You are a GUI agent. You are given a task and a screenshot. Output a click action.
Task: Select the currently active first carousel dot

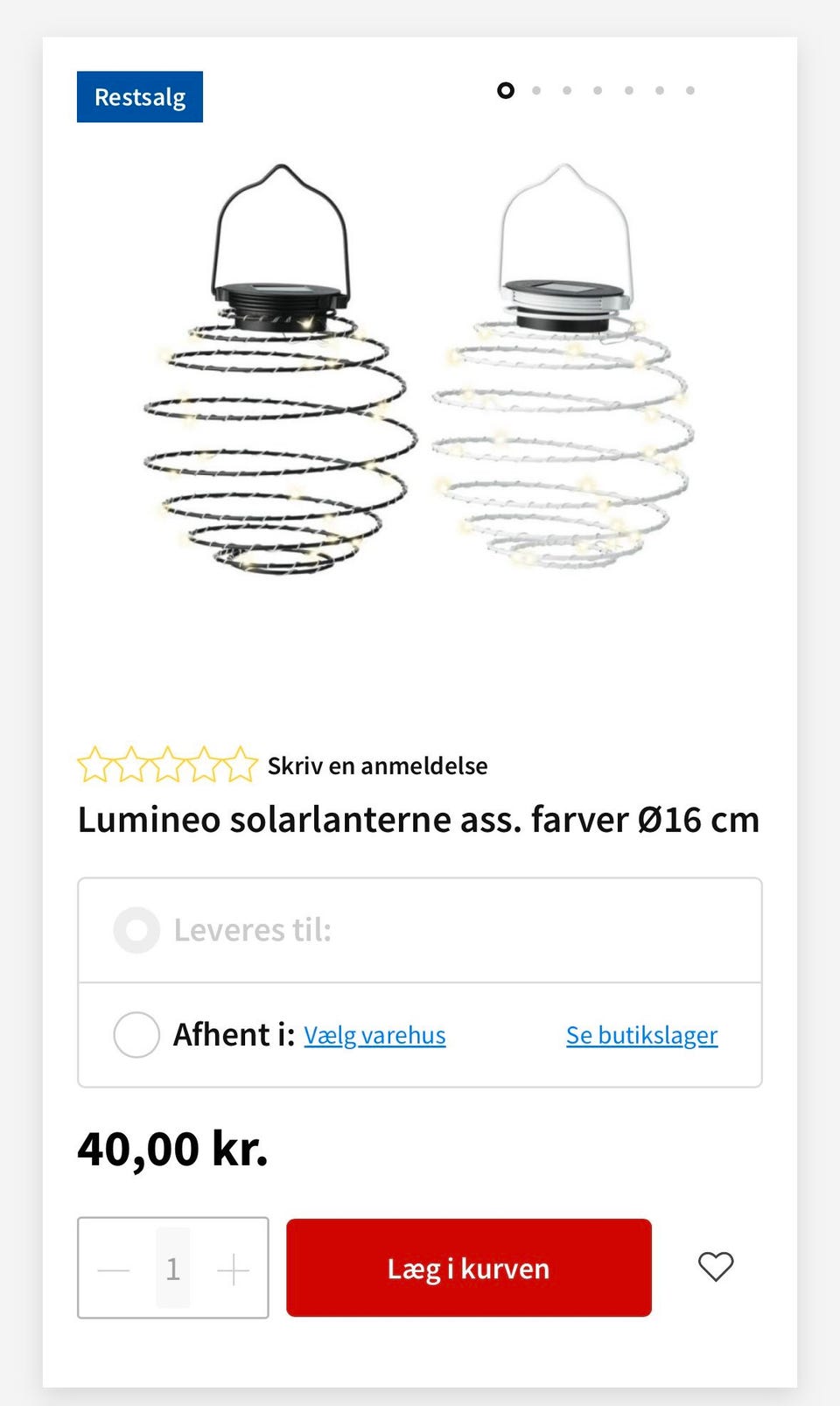click(506, 90)
